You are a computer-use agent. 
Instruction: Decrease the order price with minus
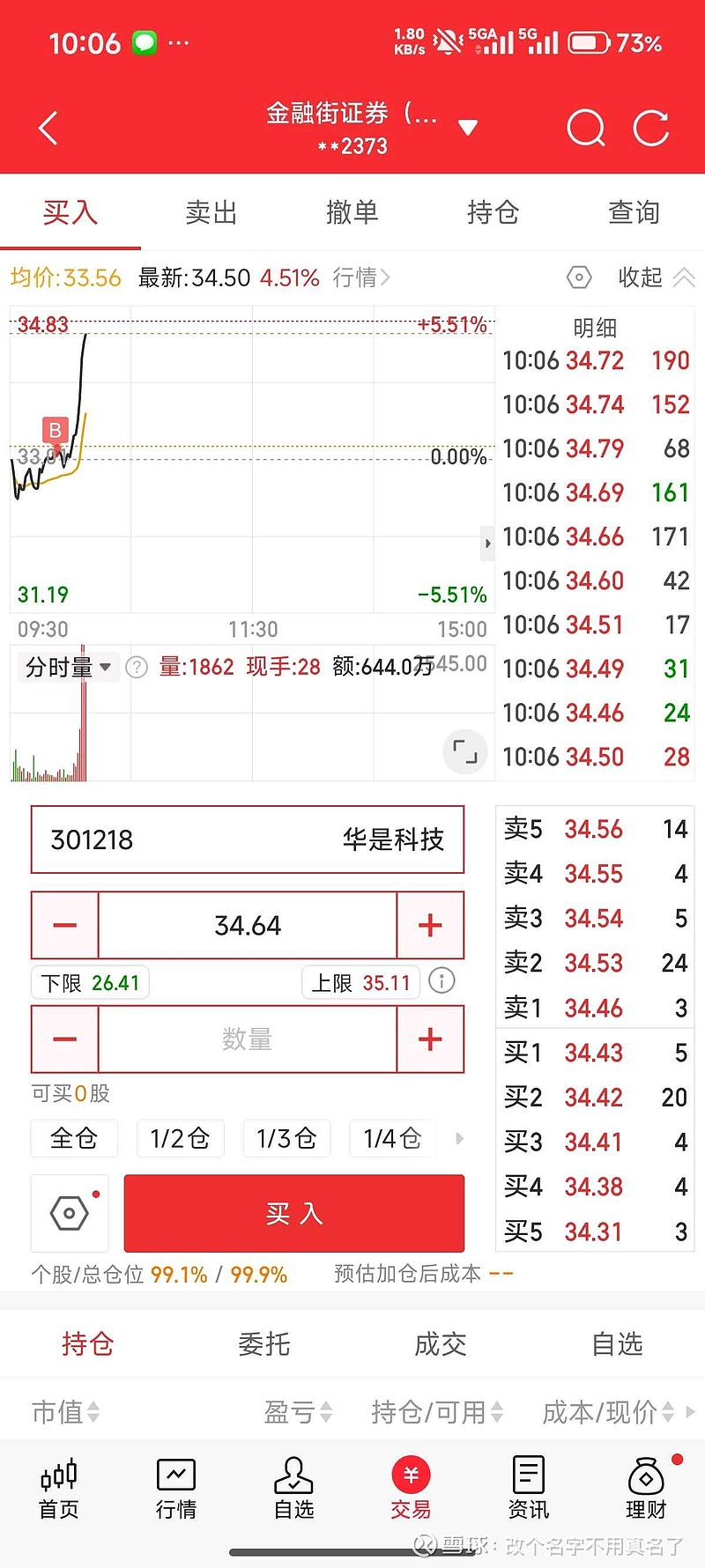coord(65,925)
